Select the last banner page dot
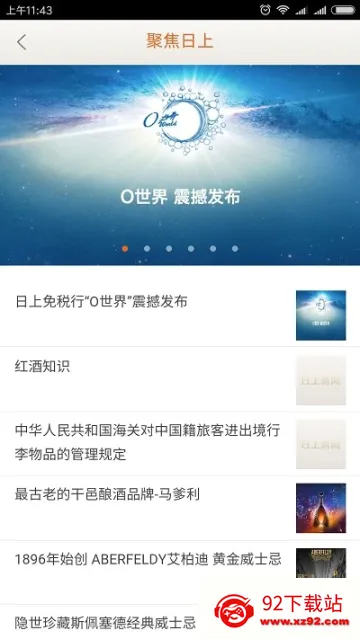360x639 pixels. coord(235,249)
